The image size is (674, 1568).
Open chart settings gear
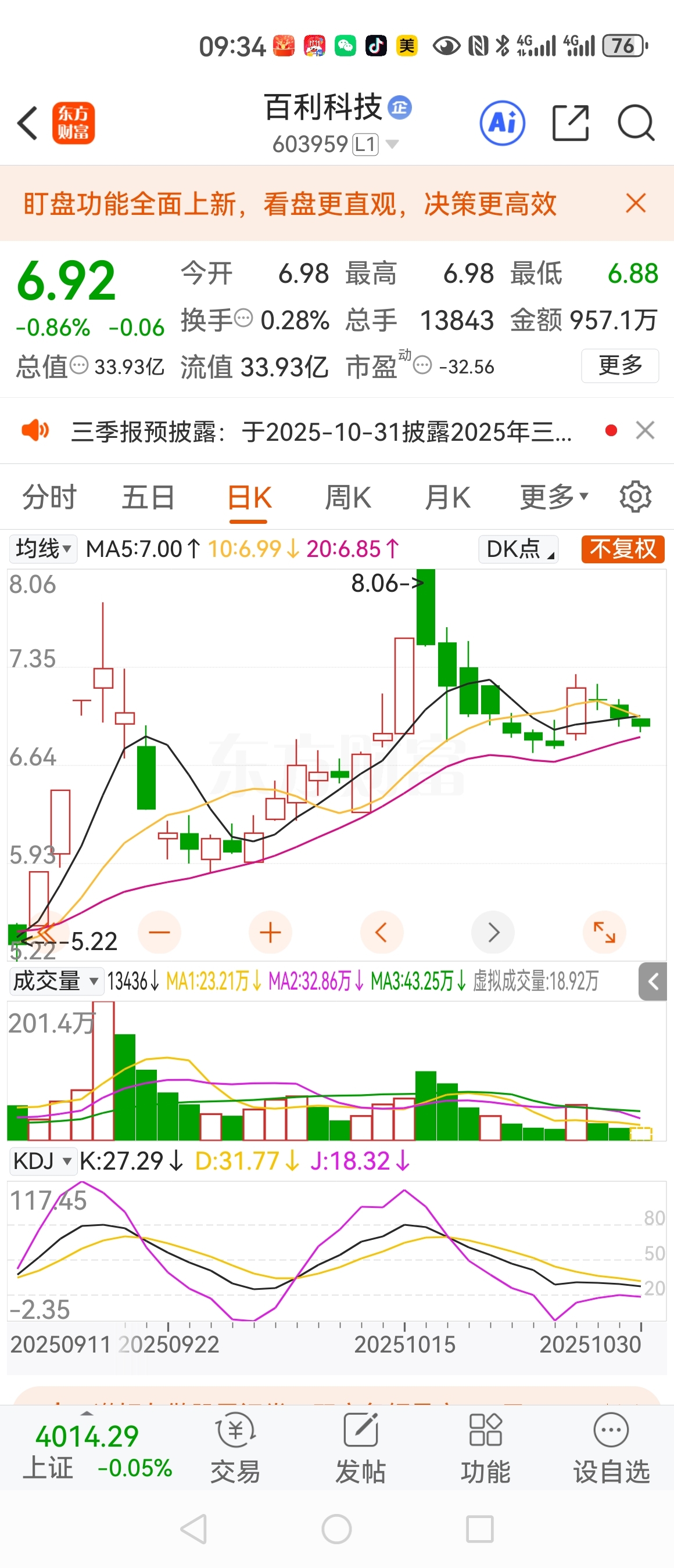pos(635,497)
